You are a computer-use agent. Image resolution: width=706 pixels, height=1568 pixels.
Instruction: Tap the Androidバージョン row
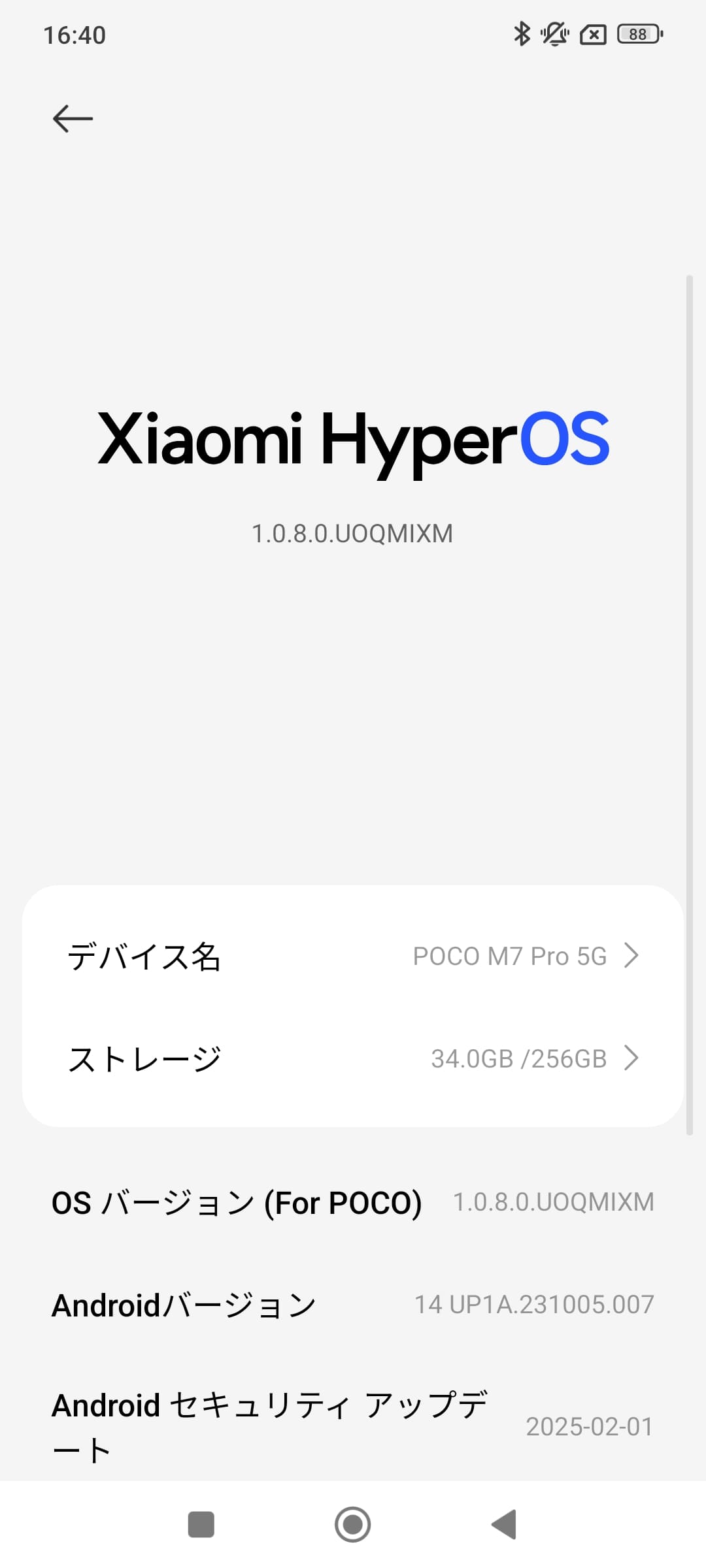353,1305
